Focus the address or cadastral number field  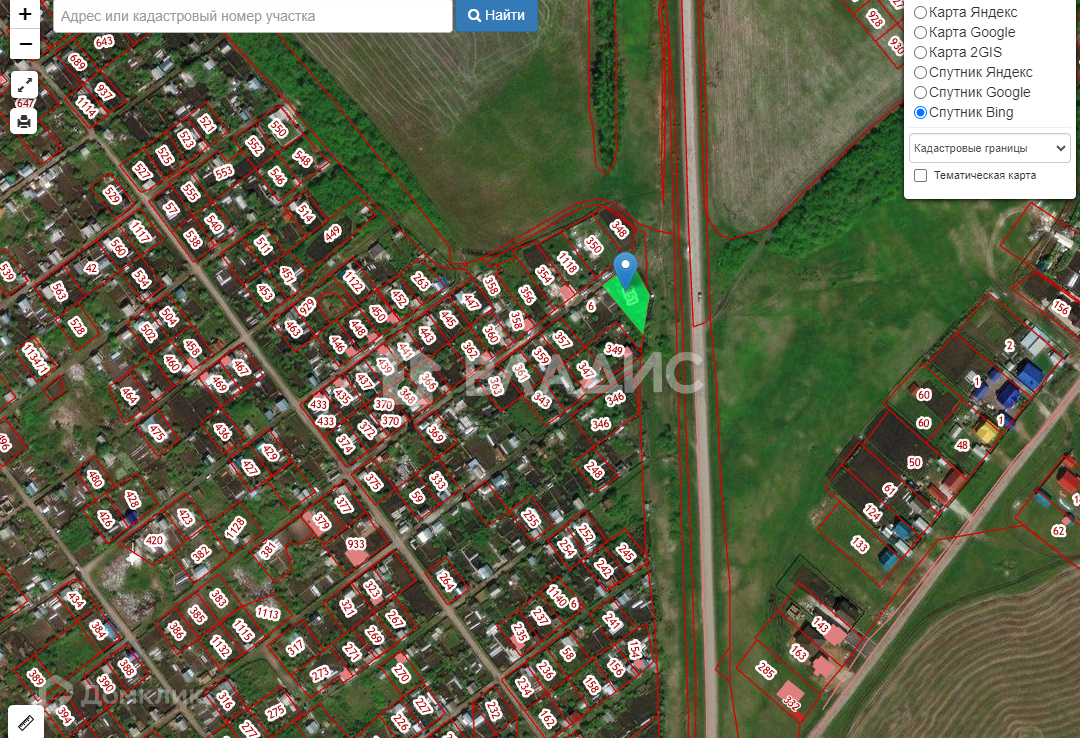pos(252,16)
